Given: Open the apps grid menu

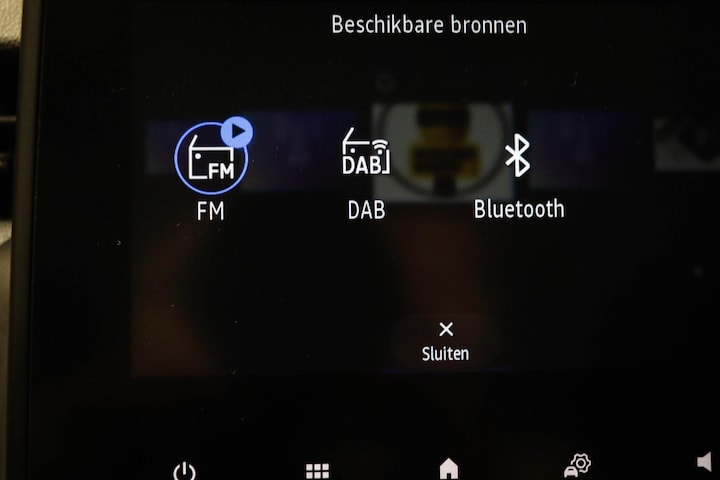Looking at the screenshot, I should [317, 470].
